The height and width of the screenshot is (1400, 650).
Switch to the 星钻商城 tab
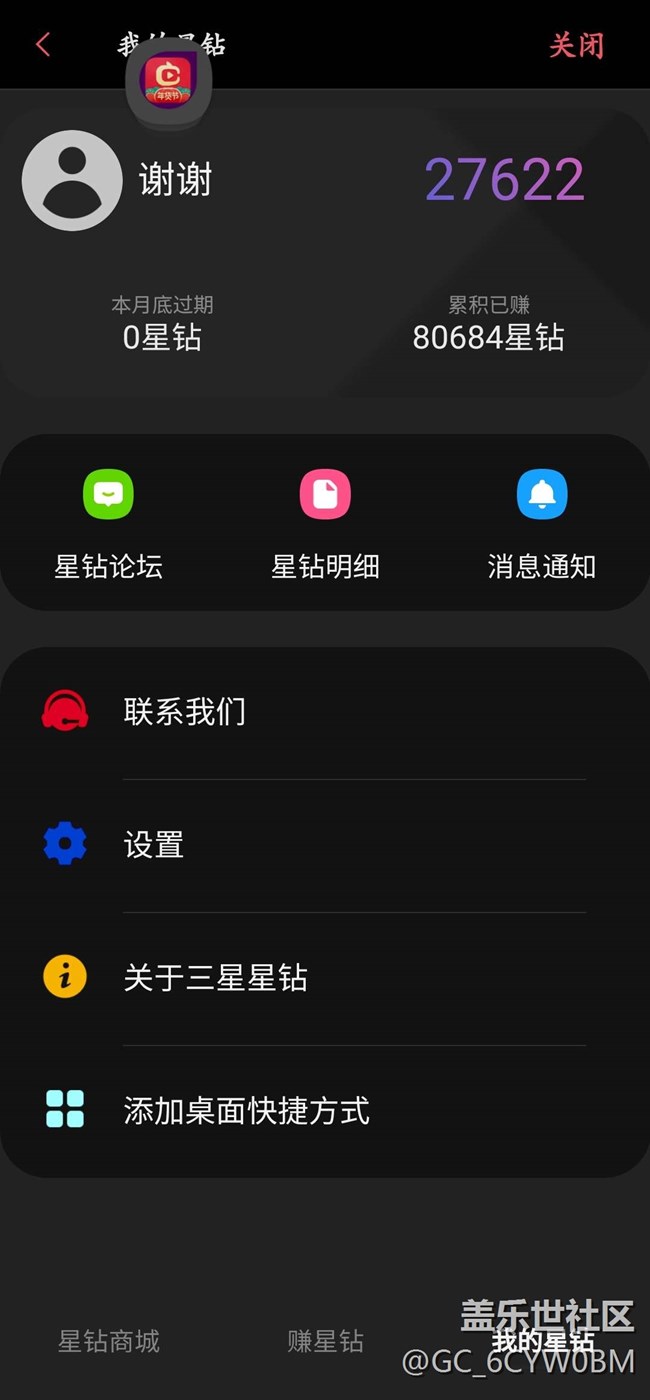coord(108,1341)
